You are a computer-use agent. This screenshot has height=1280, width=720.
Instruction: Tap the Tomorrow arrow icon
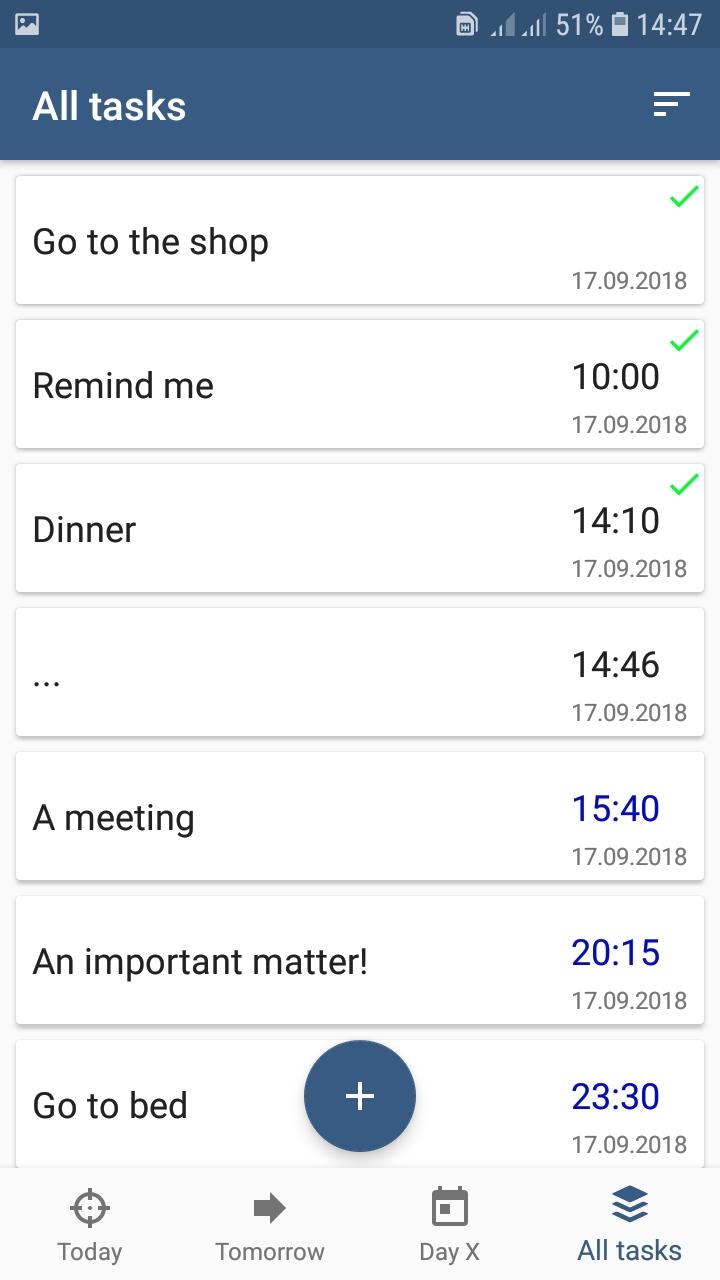point(270,1207)
